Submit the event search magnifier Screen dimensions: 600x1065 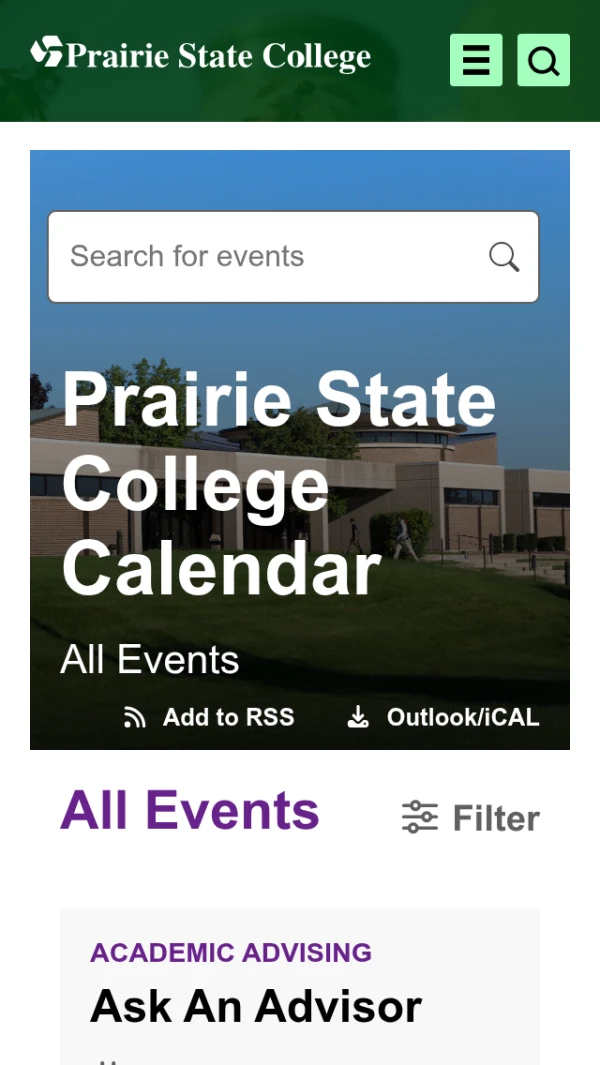pos(504,257)
